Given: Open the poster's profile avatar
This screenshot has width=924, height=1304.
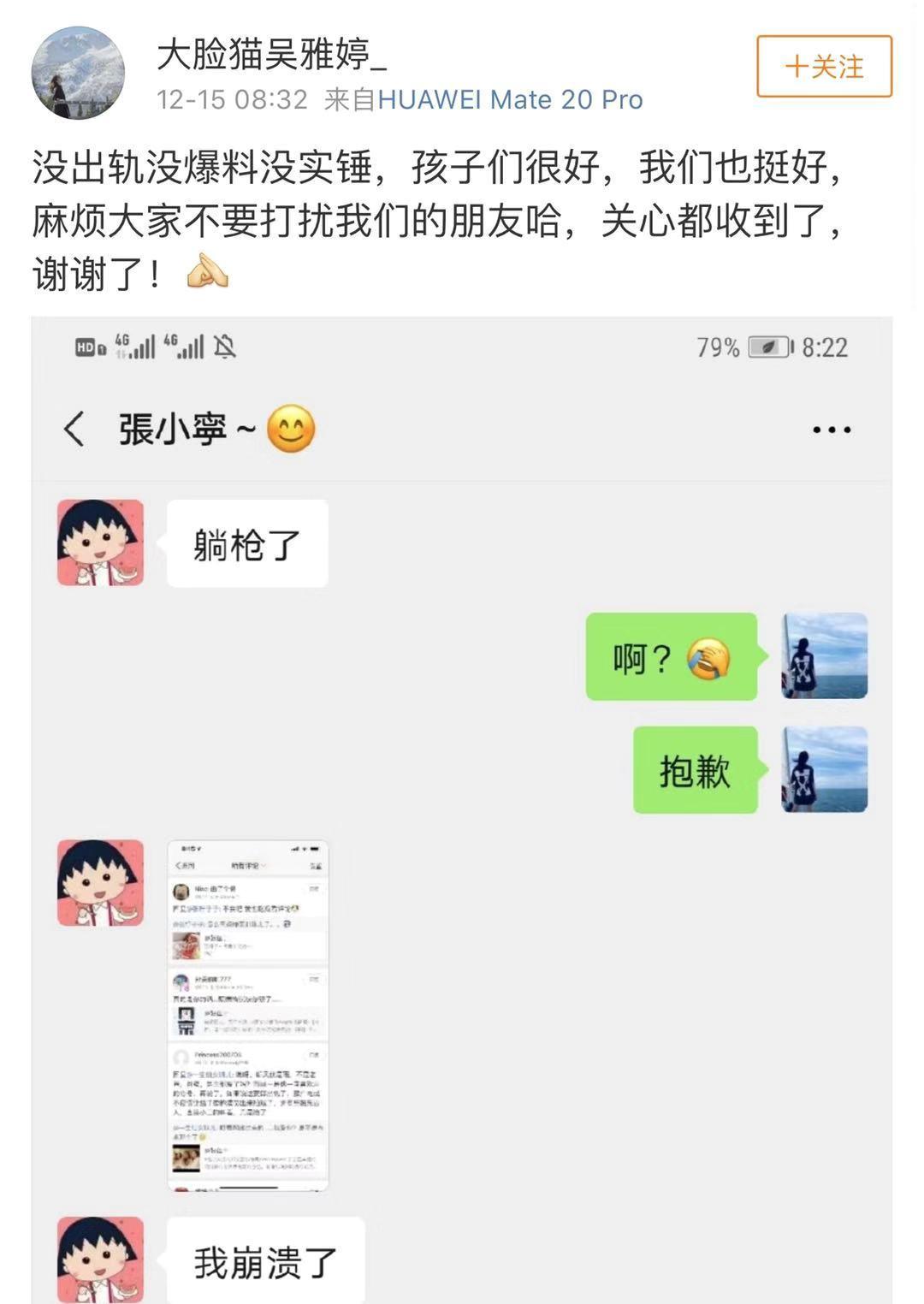Looking at the screenshot, I should click(78, 73).
